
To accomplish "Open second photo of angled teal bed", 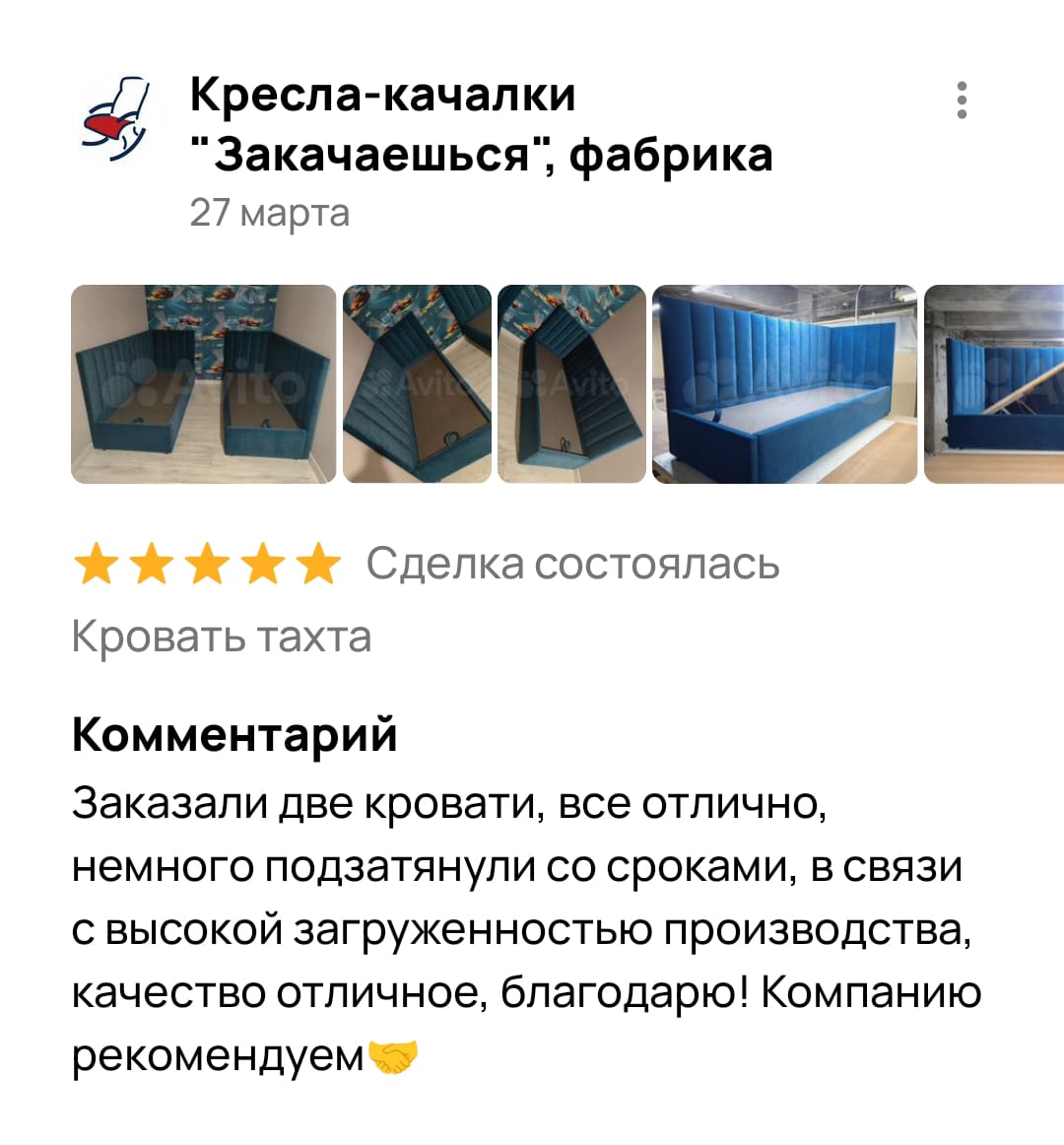I will coord(417,384).
